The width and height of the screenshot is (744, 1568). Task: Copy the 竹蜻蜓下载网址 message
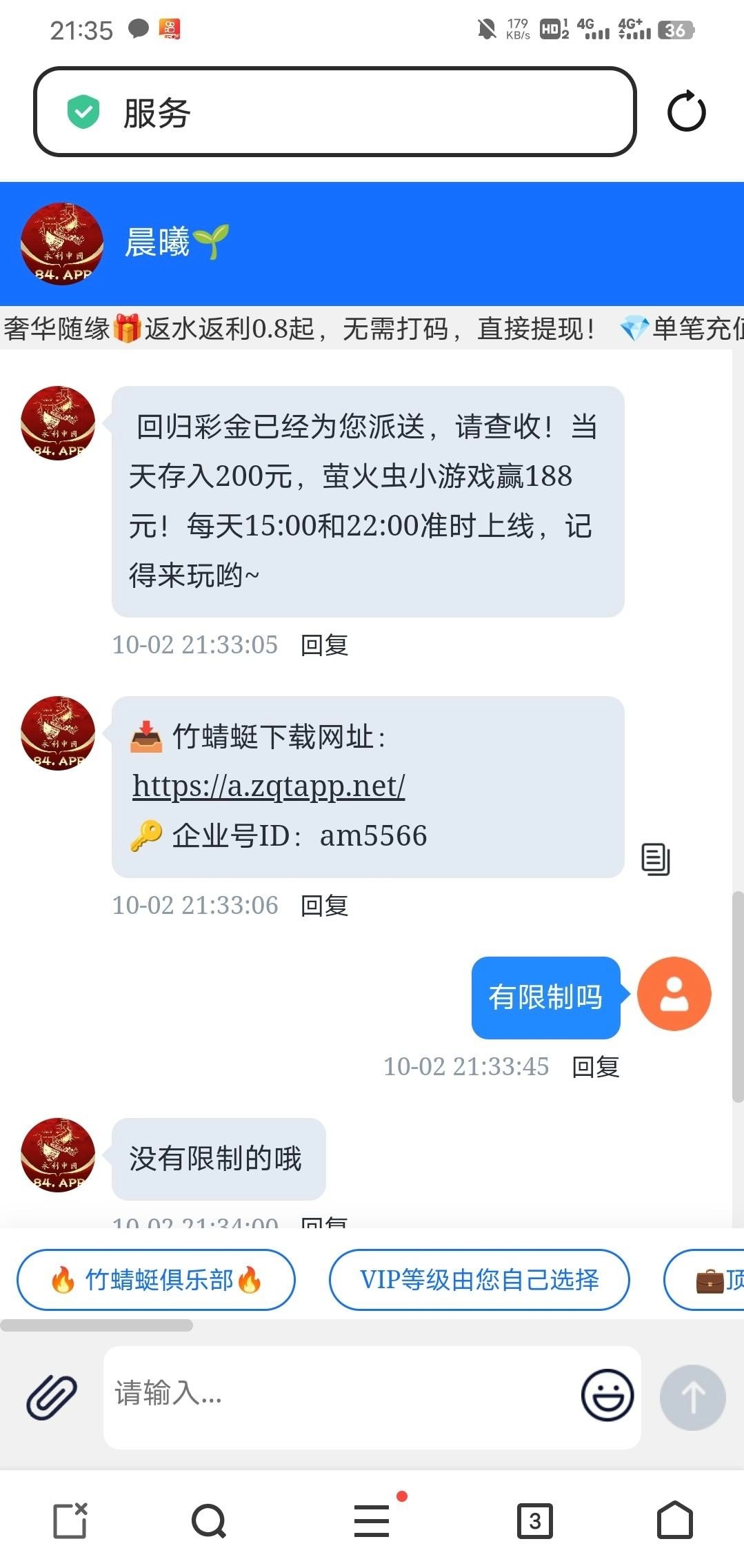(x=655, y=859)
